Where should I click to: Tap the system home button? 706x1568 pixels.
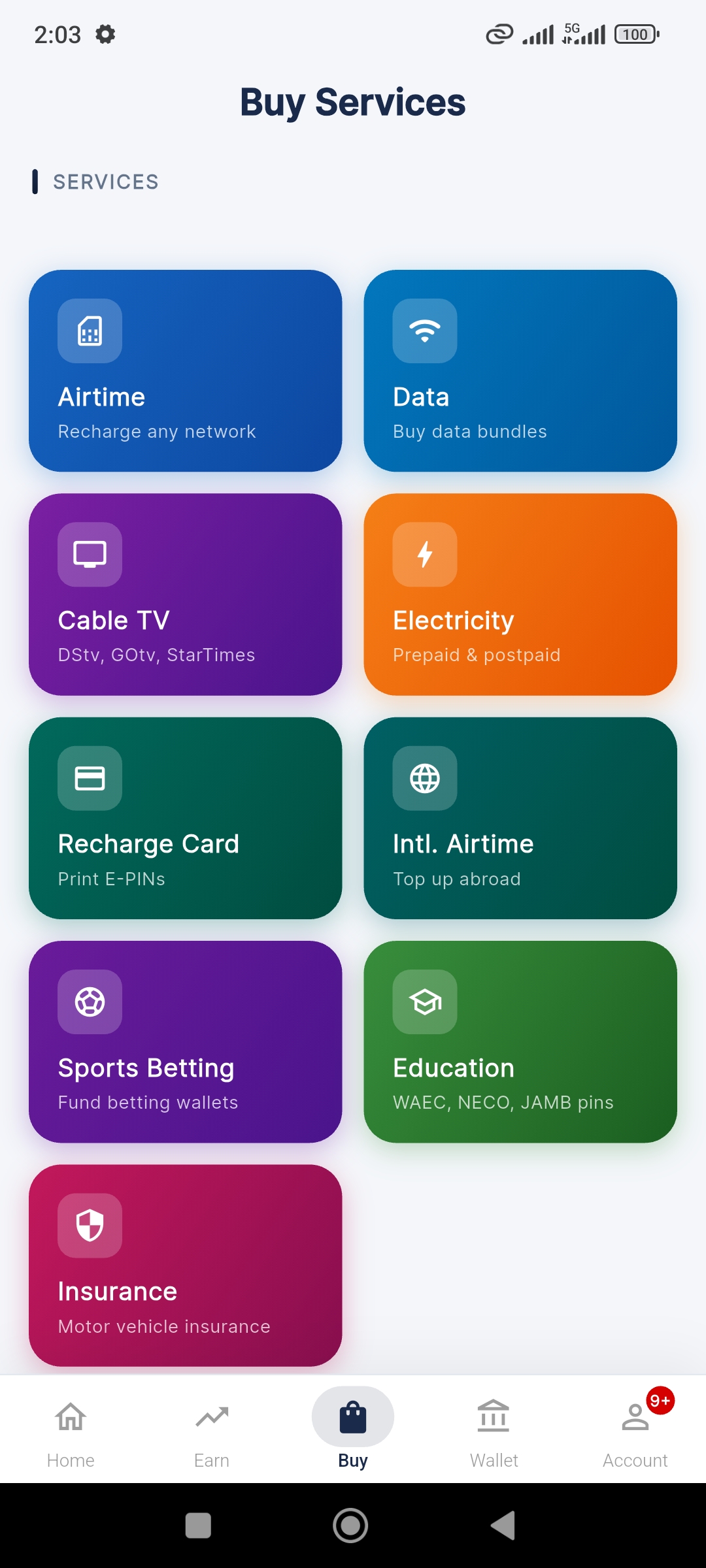[x=351, y=1526]
